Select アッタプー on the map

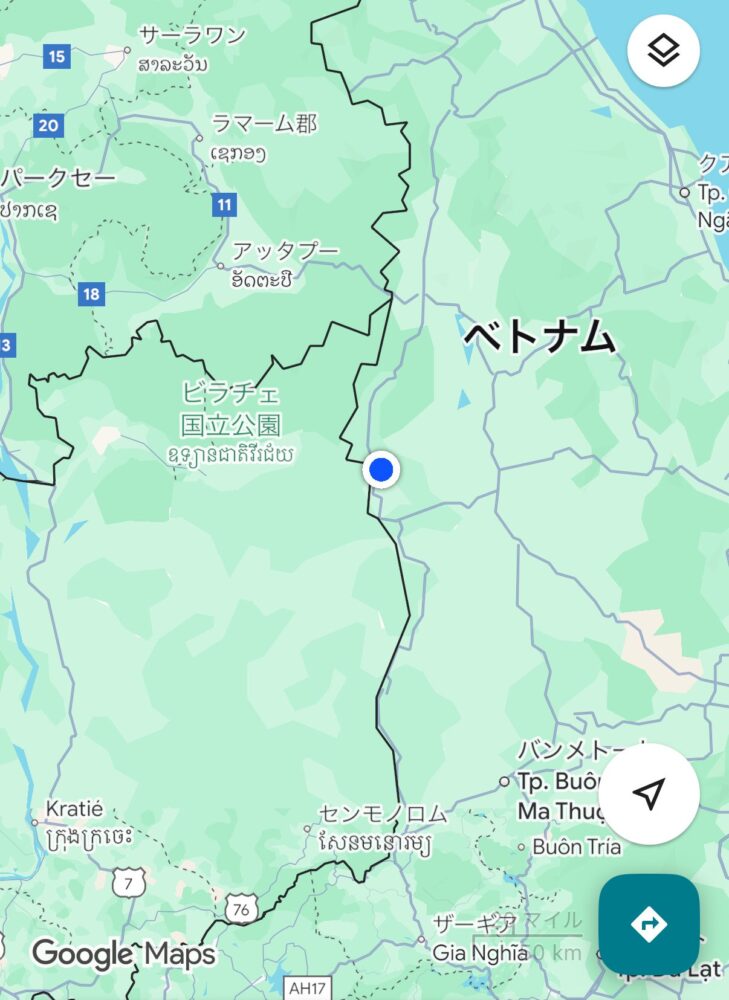pos(285,251)
